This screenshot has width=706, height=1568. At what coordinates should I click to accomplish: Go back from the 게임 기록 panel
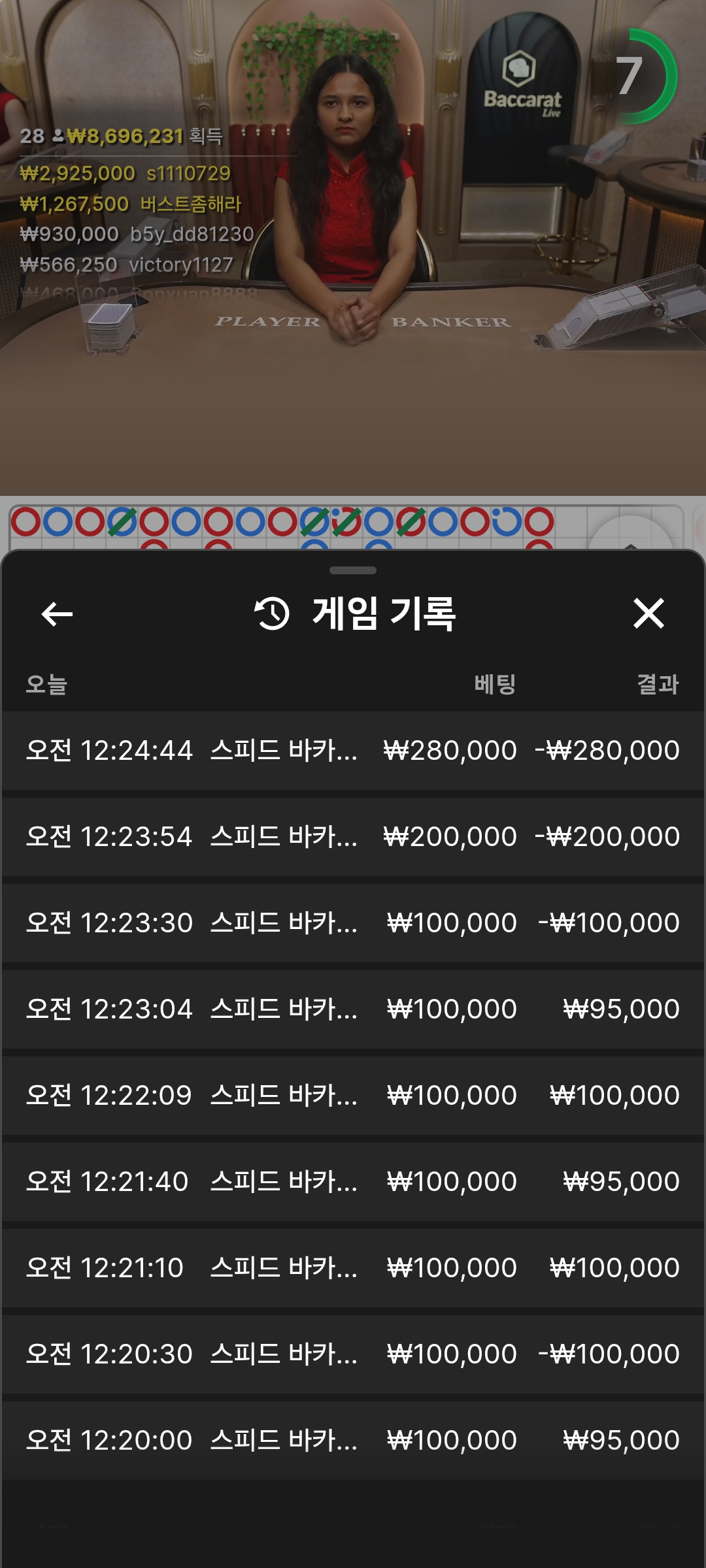(57, 614)
